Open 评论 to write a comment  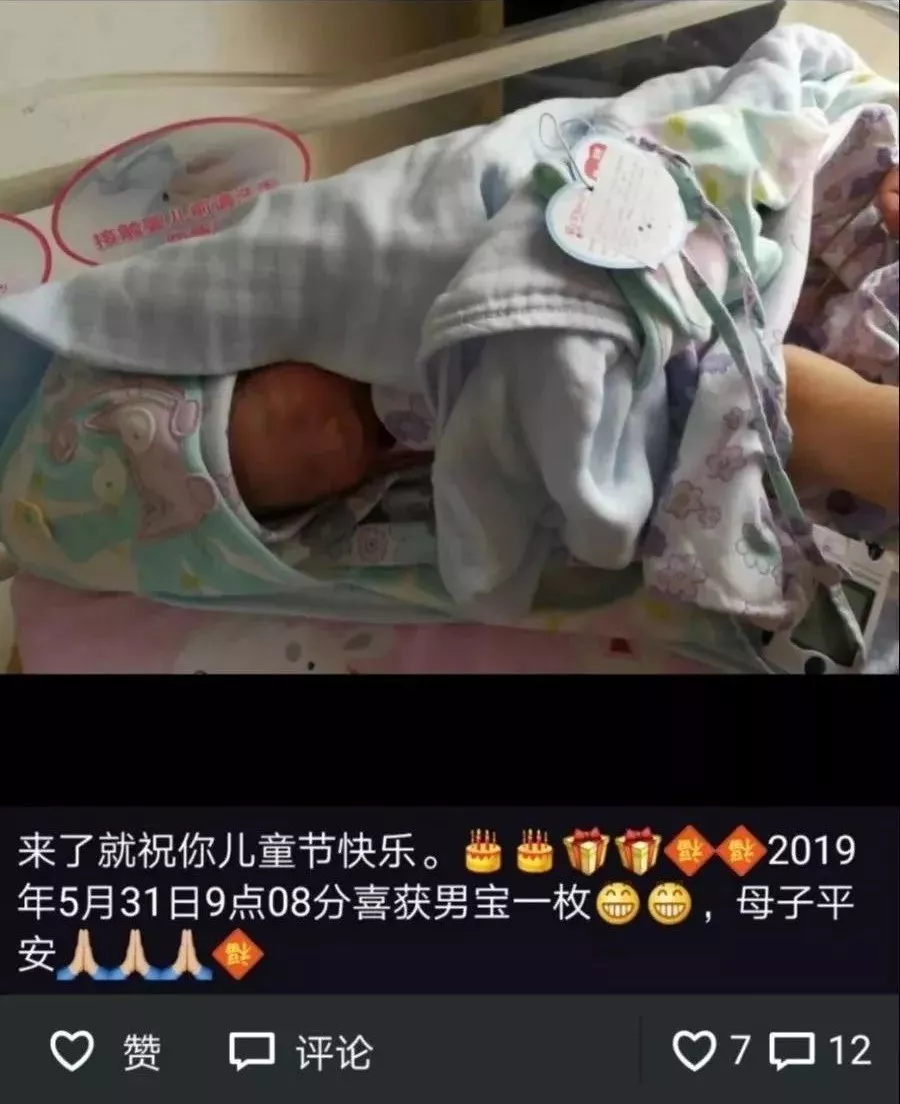coord(300,1051)
